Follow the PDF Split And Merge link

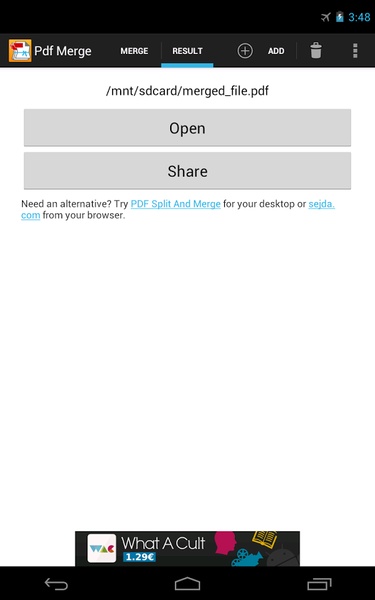[176, 204]
